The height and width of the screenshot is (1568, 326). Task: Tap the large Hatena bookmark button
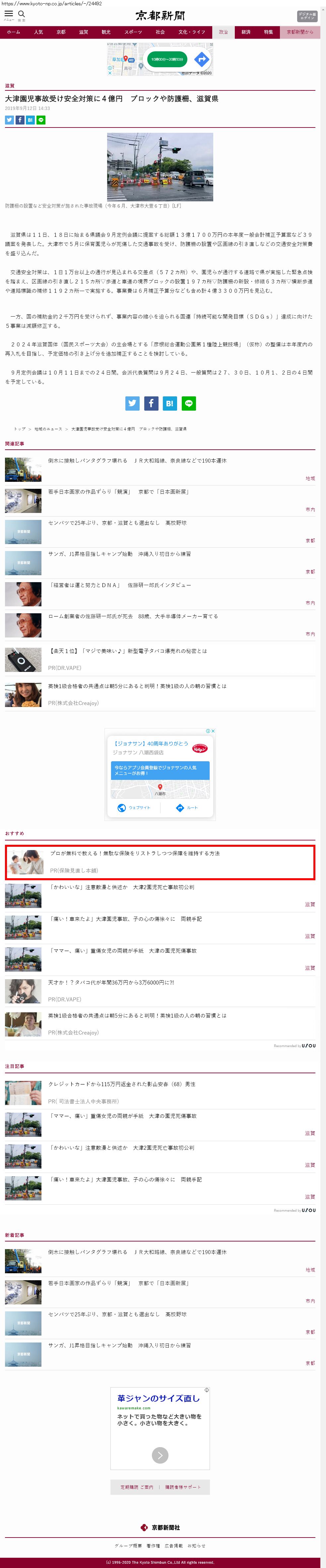170,403
